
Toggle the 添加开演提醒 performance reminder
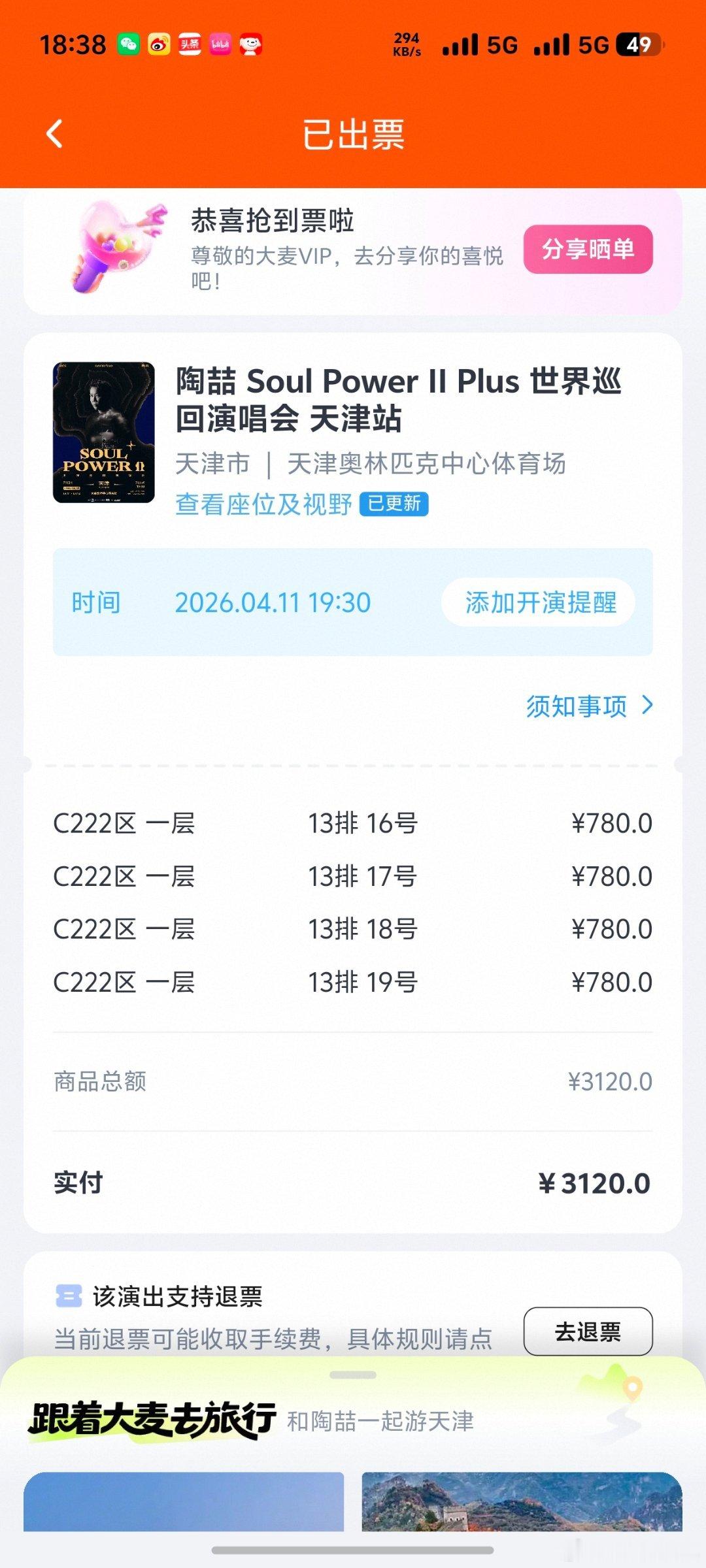tap(543, 602)
